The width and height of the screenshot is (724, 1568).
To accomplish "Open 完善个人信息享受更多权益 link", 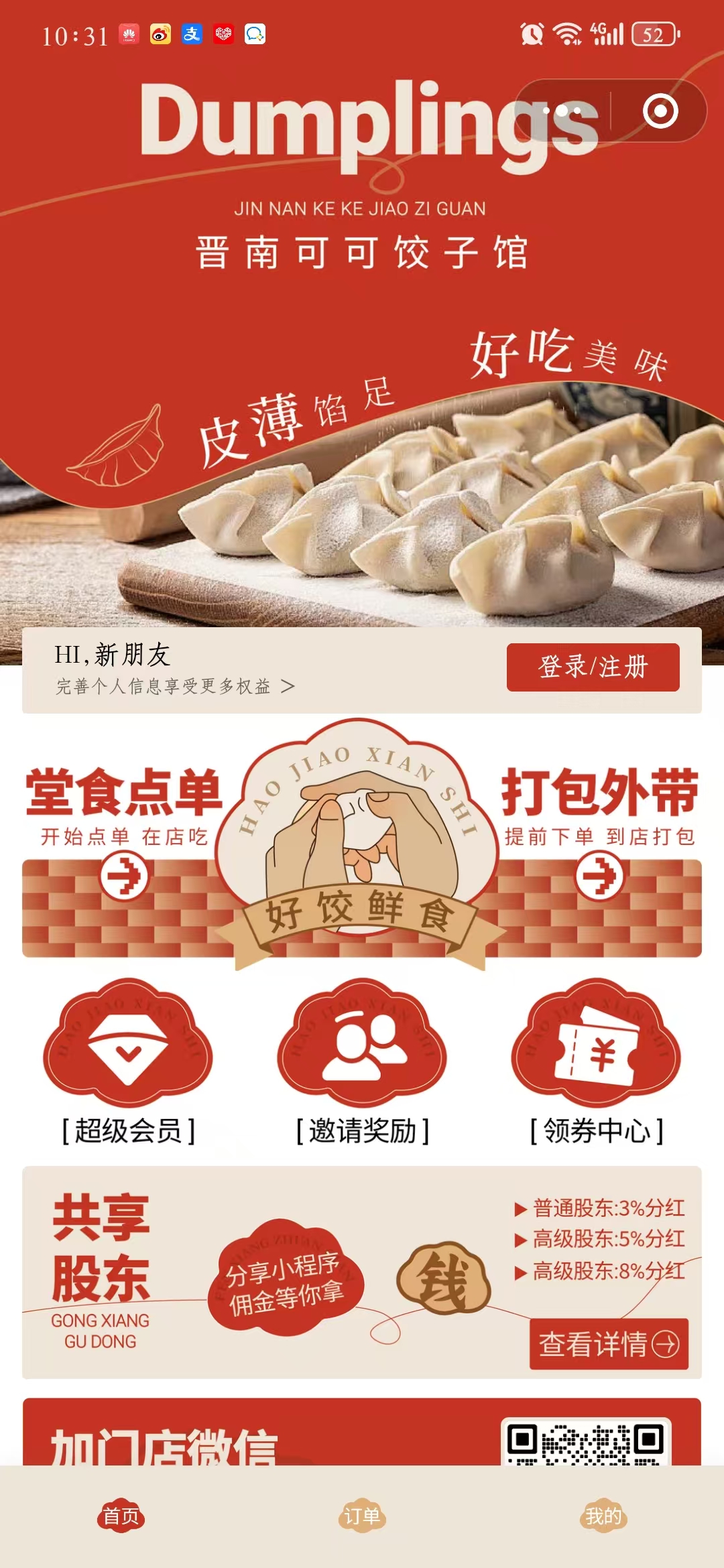I will (x=174, y=686).
